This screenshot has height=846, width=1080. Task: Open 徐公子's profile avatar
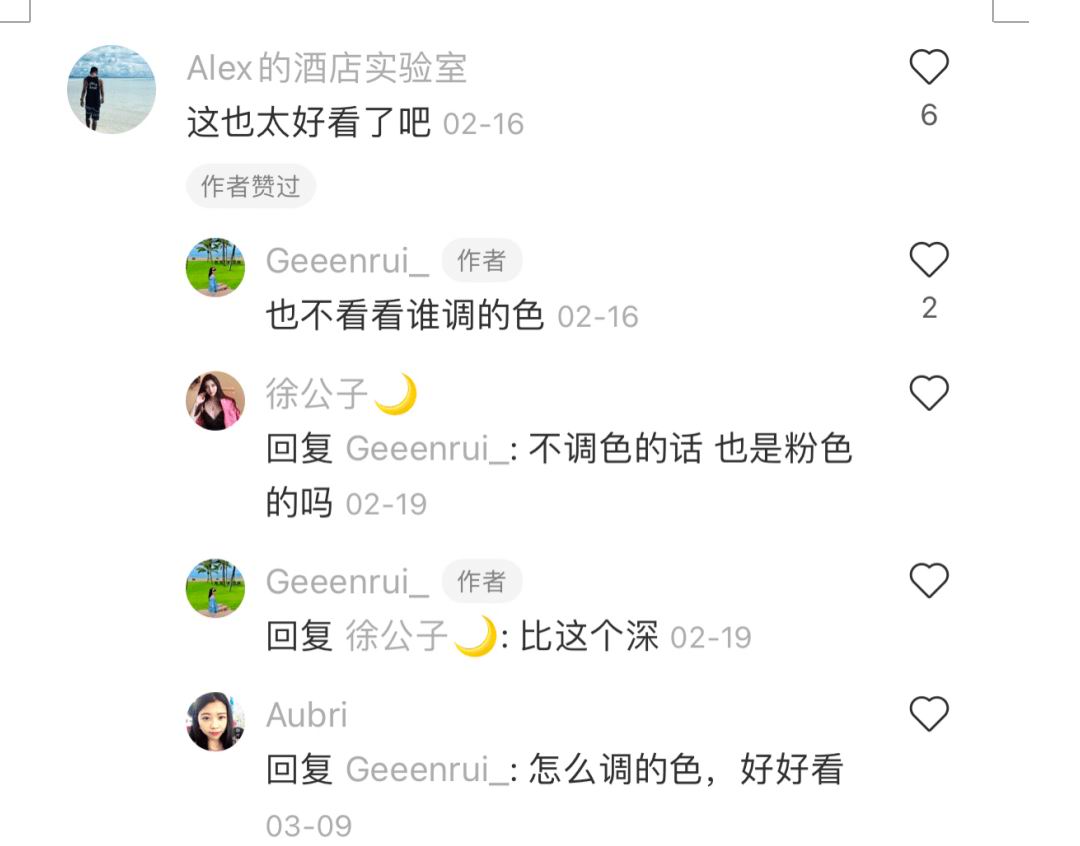point(215,400)
